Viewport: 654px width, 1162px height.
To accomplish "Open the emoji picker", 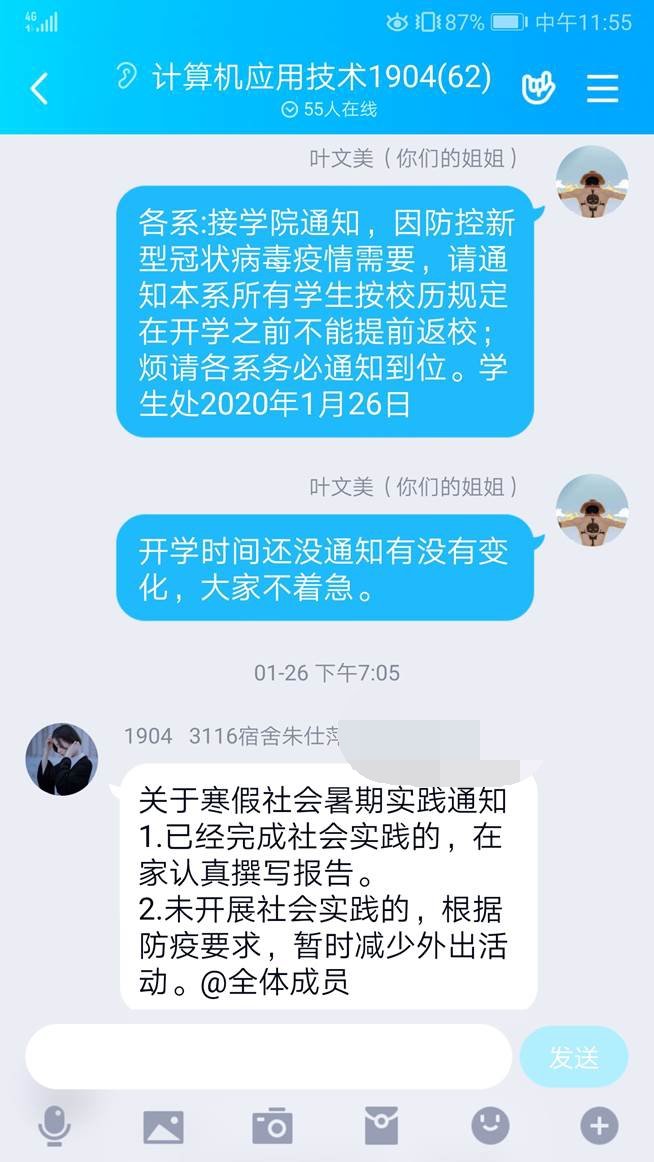I will pyautogui.click(x=490, y=1126).
